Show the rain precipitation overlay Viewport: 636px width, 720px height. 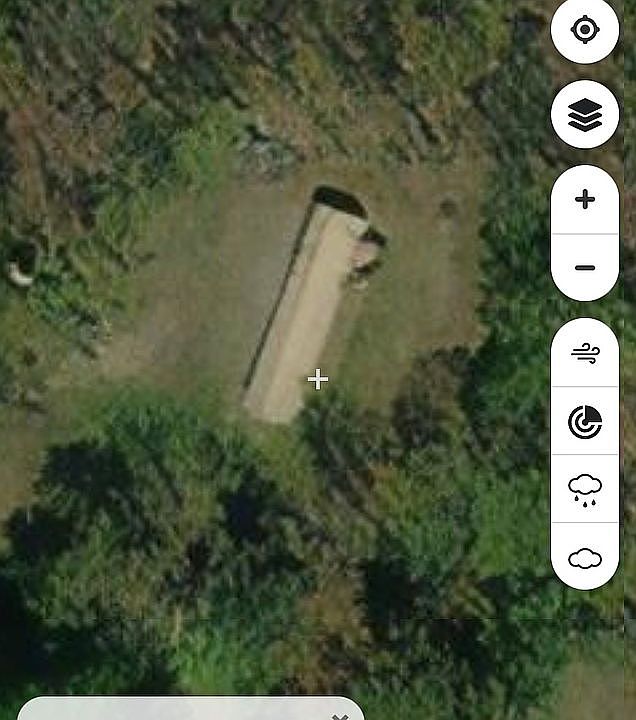point(585,489)
